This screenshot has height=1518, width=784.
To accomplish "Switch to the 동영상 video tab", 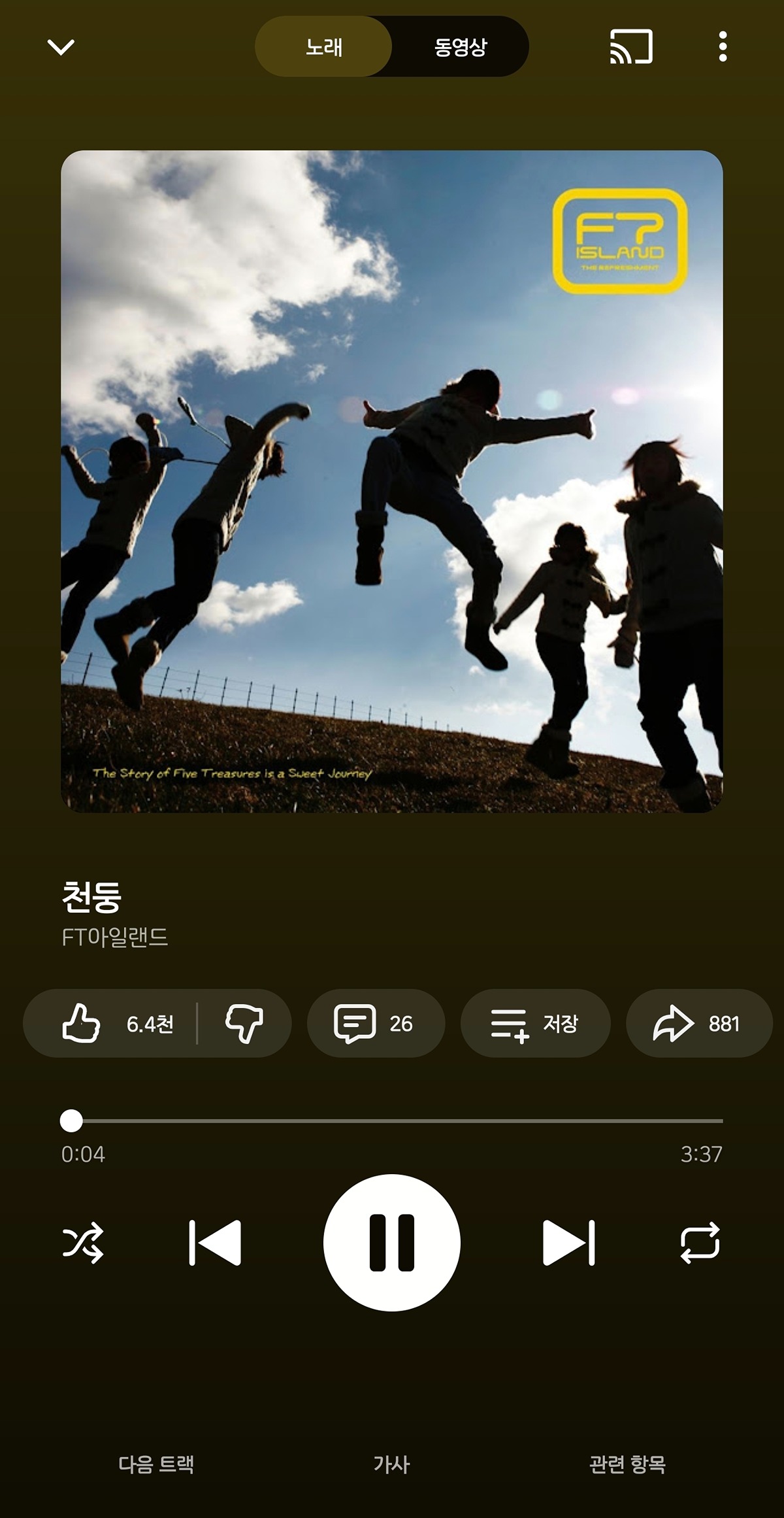I will 460,46.
